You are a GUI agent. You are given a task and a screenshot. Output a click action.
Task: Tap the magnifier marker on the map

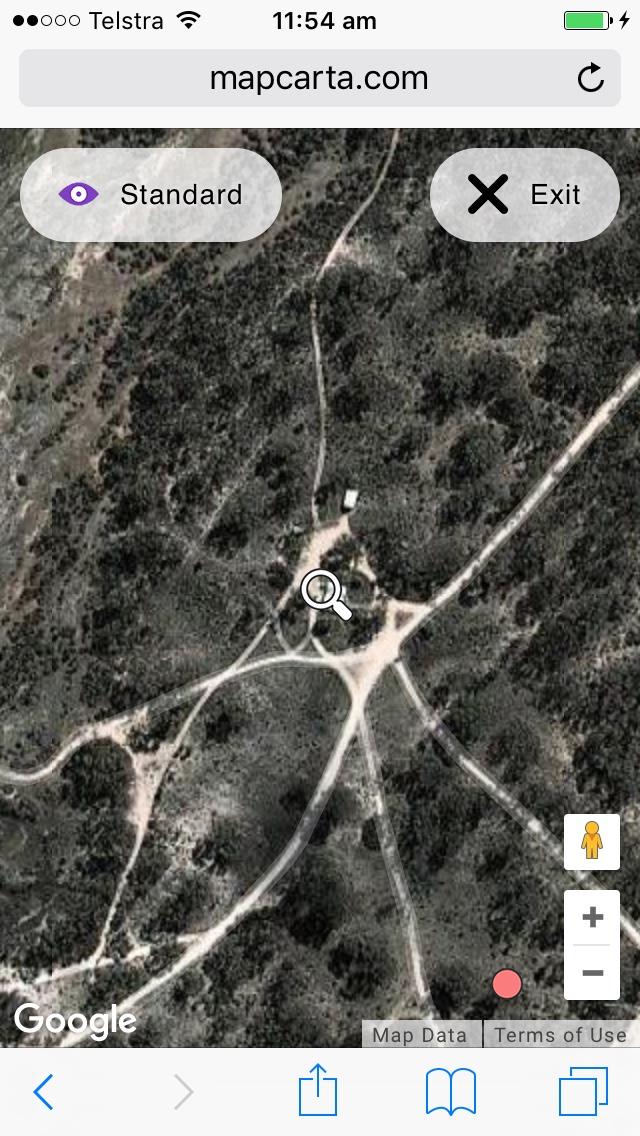pyautogui.click(x=325, y=593)
